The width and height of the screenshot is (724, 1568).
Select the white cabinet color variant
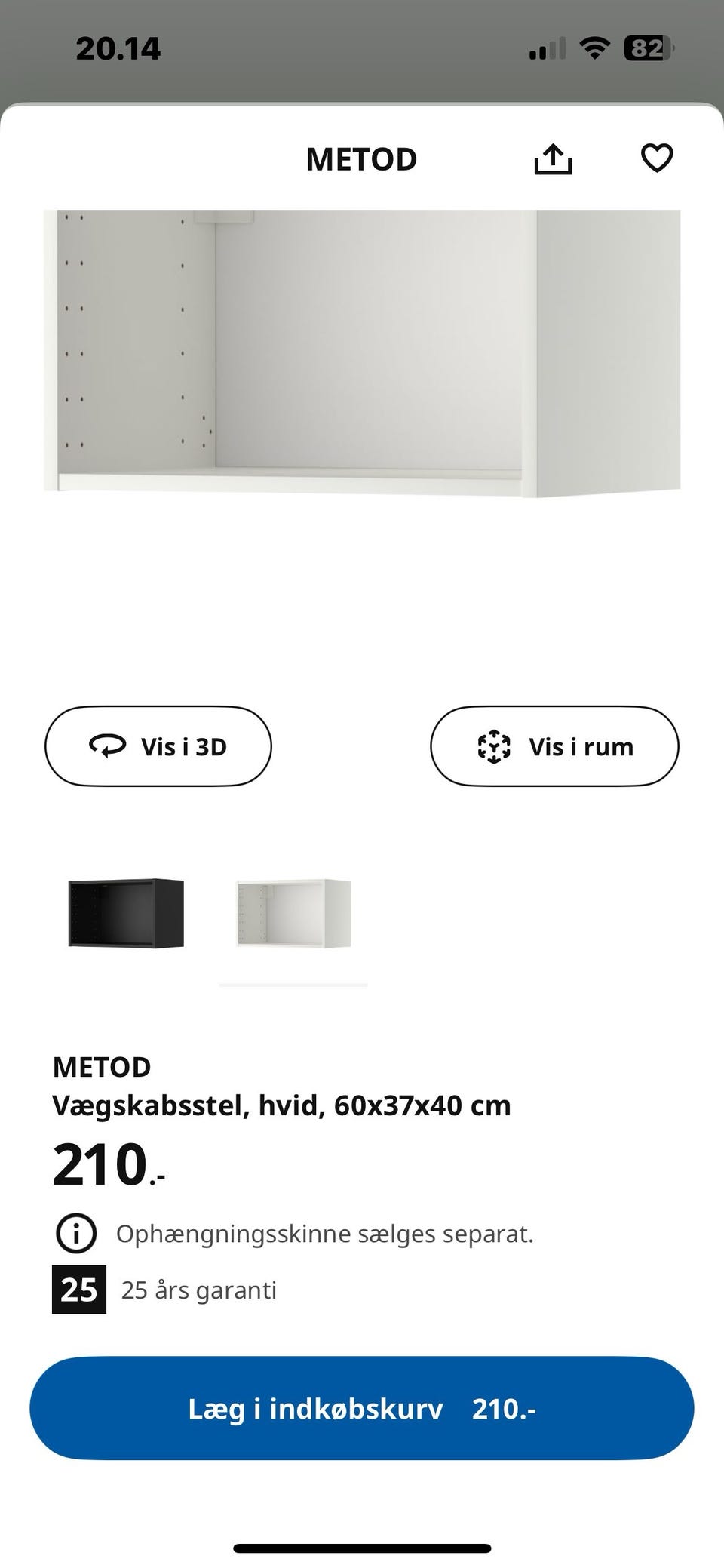293,913
